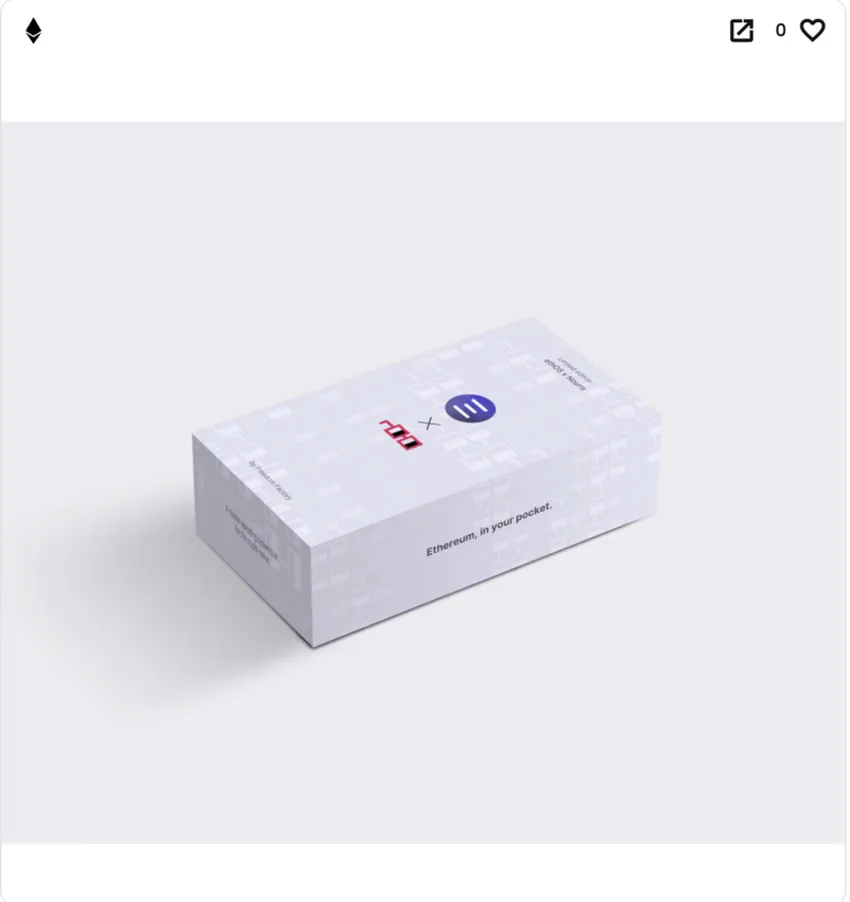Screen dimensions: 850x902
Task: View the white box product image
Action: tap(423, 482)
